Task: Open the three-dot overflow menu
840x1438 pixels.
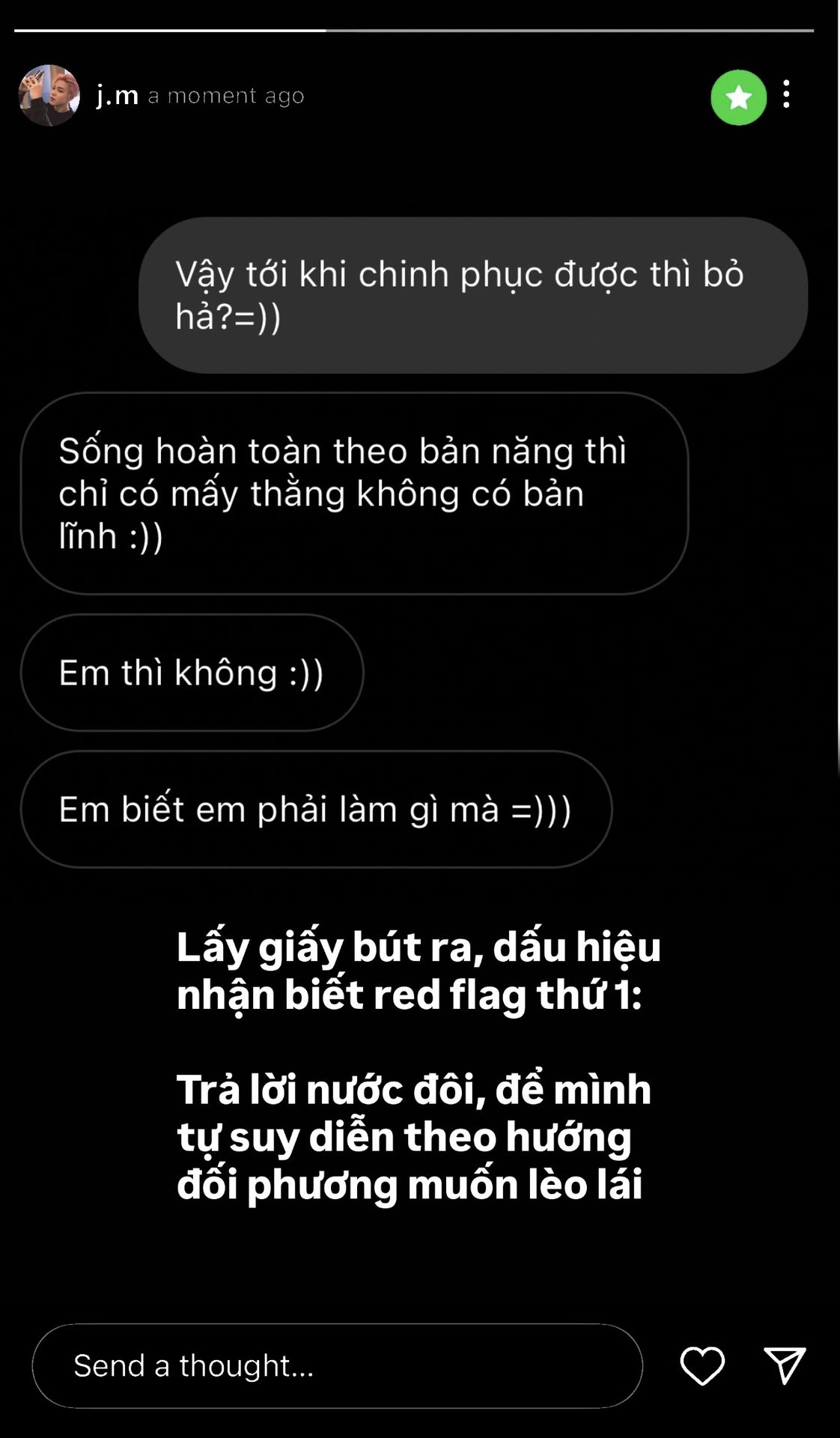Action: 786,94
